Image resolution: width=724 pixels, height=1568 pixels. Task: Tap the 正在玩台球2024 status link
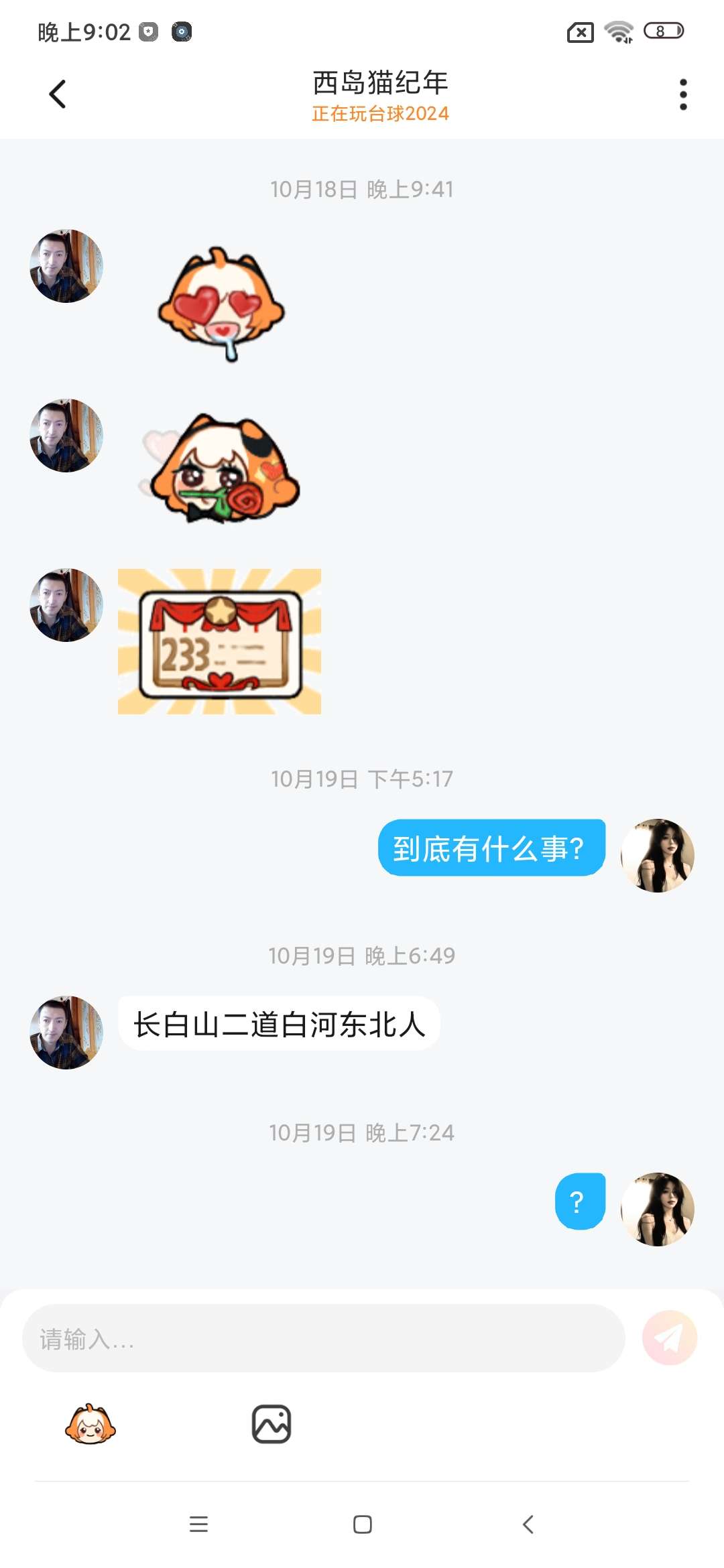coord(380,114)
